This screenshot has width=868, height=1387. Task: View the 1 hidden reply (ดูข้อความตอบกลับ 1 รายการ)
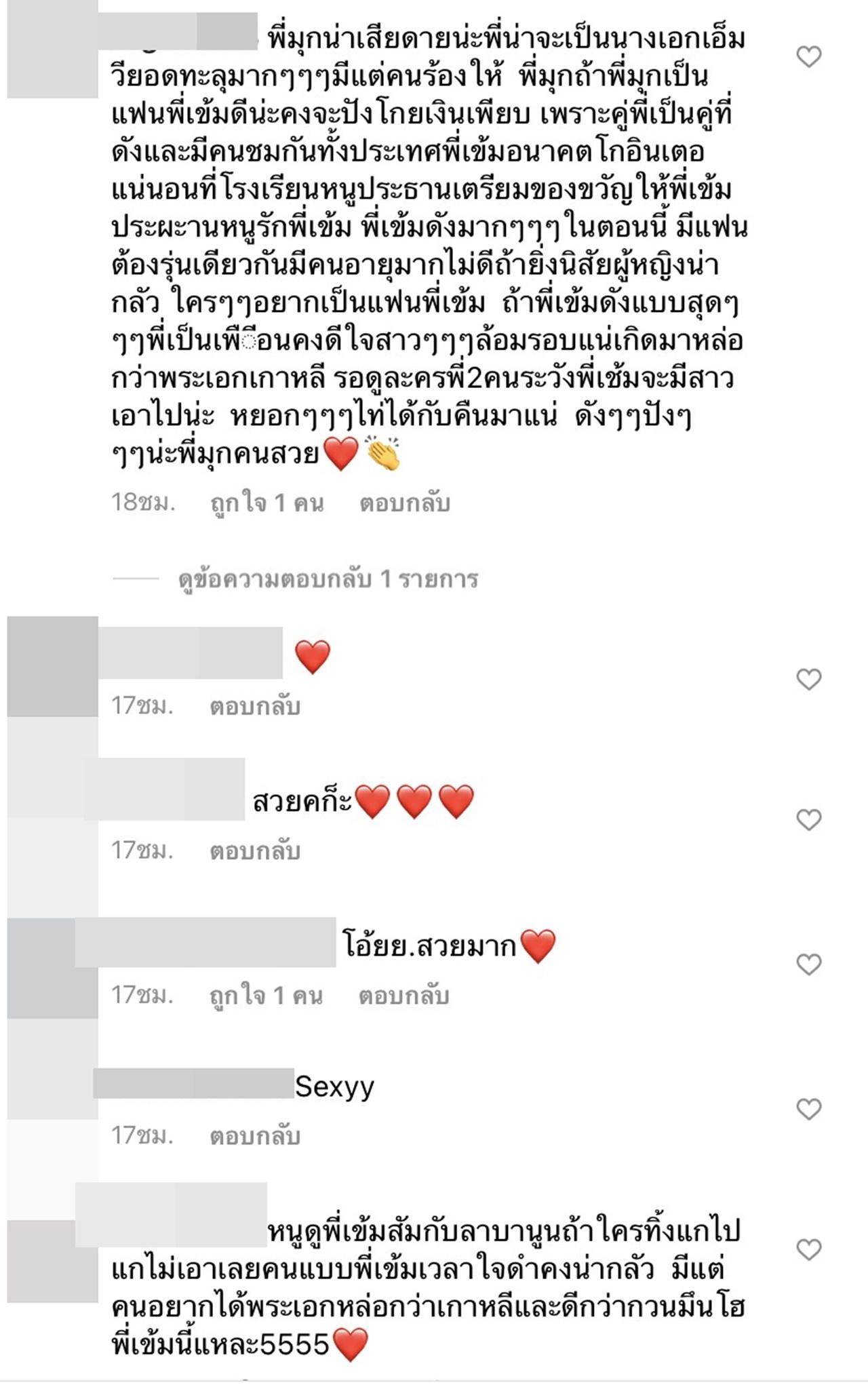pyautogui.click(x=328, y=579)
